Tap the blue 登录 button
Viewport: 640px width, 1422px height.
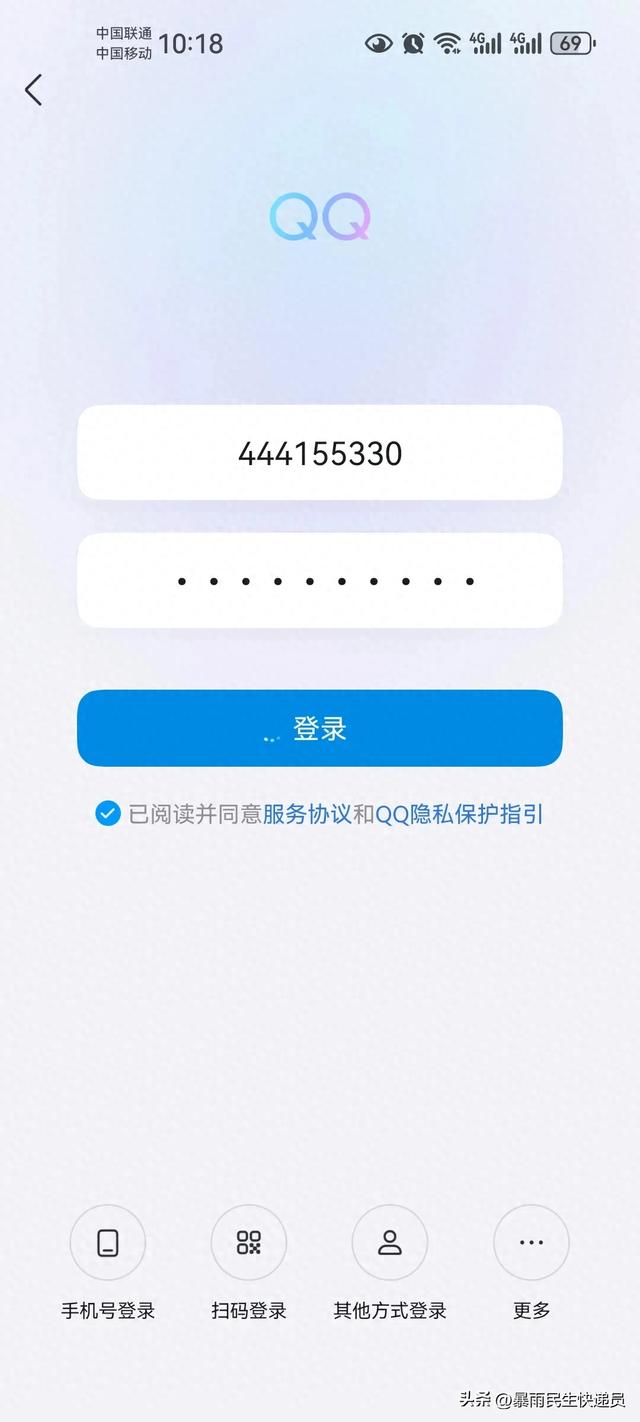click(x=320, y=728)
